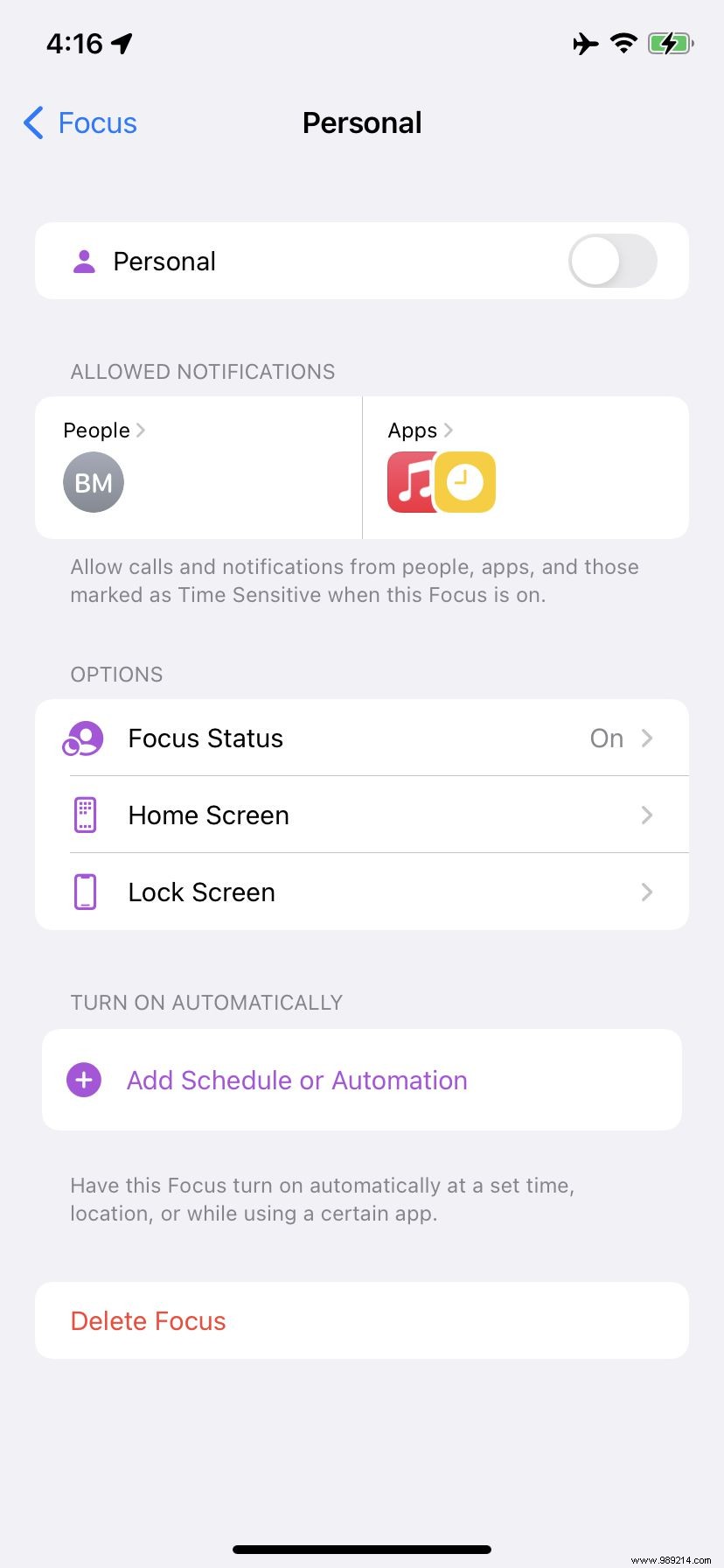This screenshot has height=1568, width=724.
Task: Open the Apps allowed notifications section
Action: coord(421,430)
